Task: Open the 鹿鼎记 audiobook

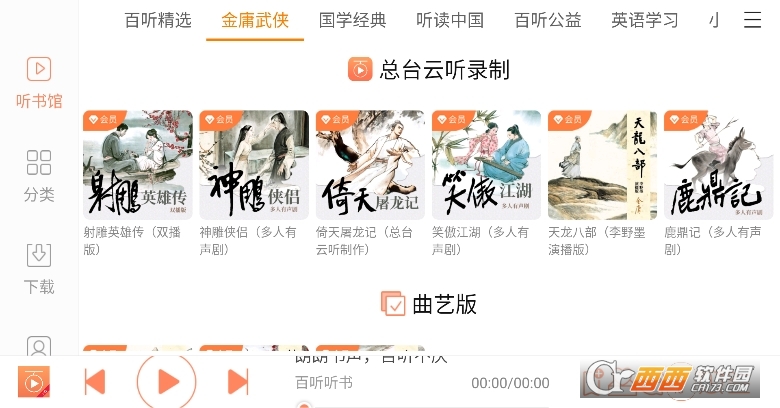Action: point(718,165)
